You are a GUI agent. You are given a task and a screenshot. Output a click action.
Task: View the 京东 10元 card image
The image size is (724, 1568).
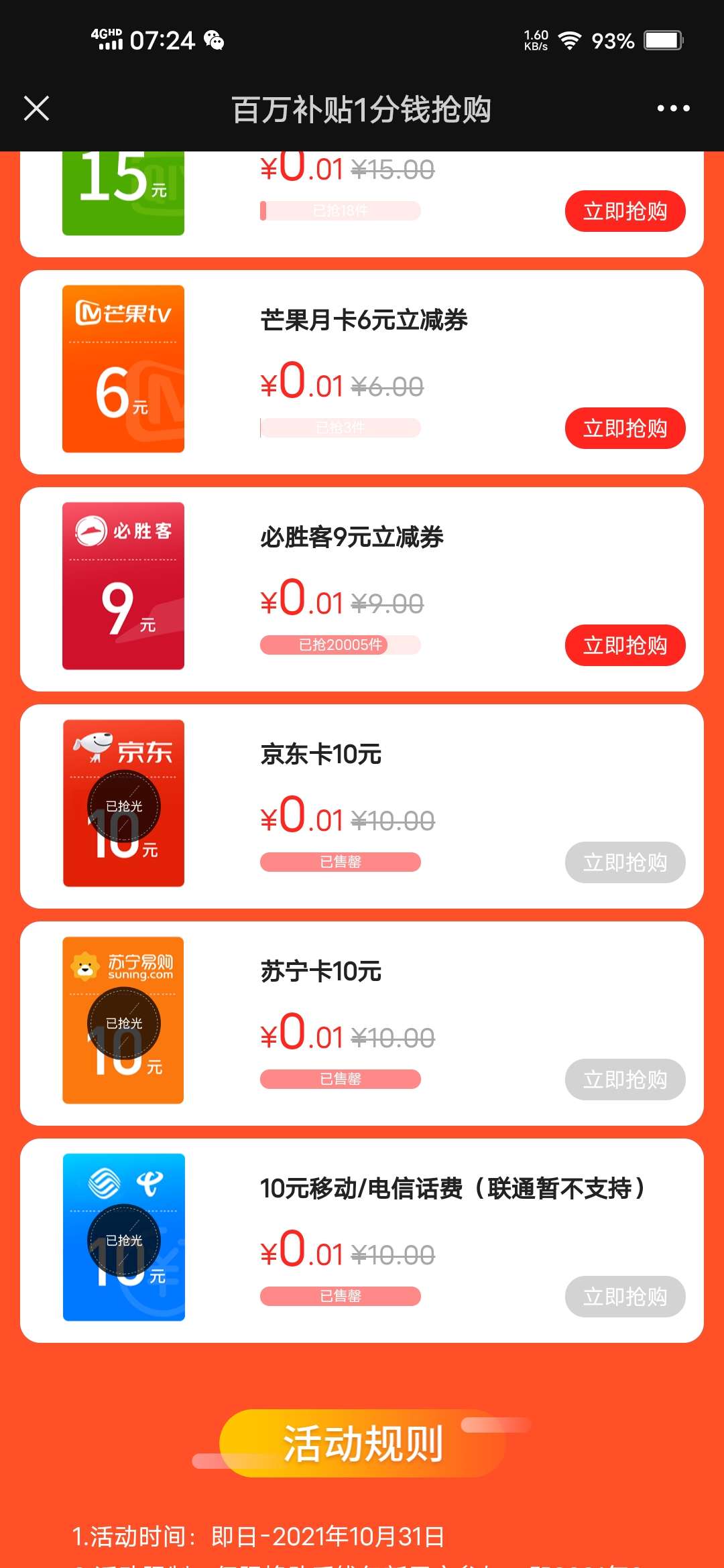point(123,803)
